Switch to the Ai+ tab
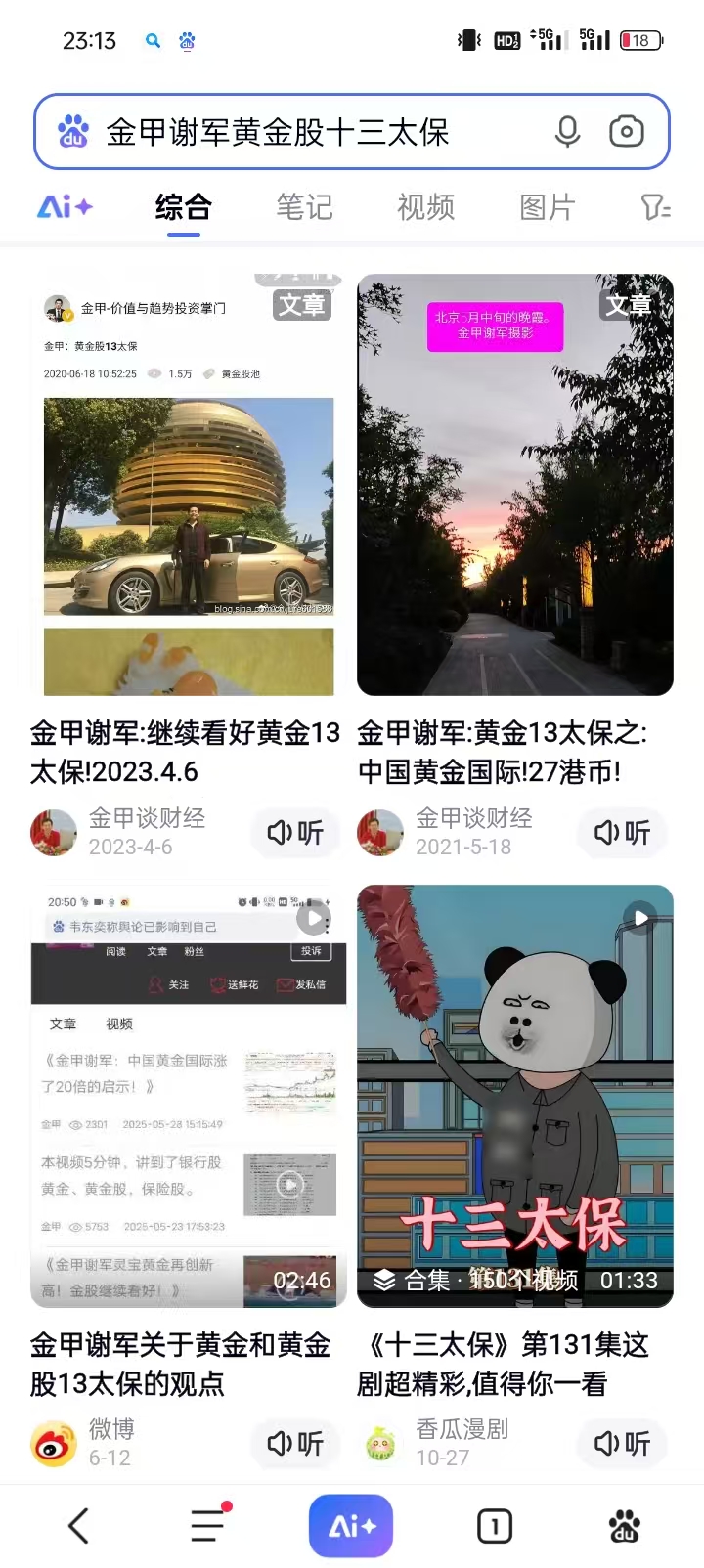 tap(65, 207)
